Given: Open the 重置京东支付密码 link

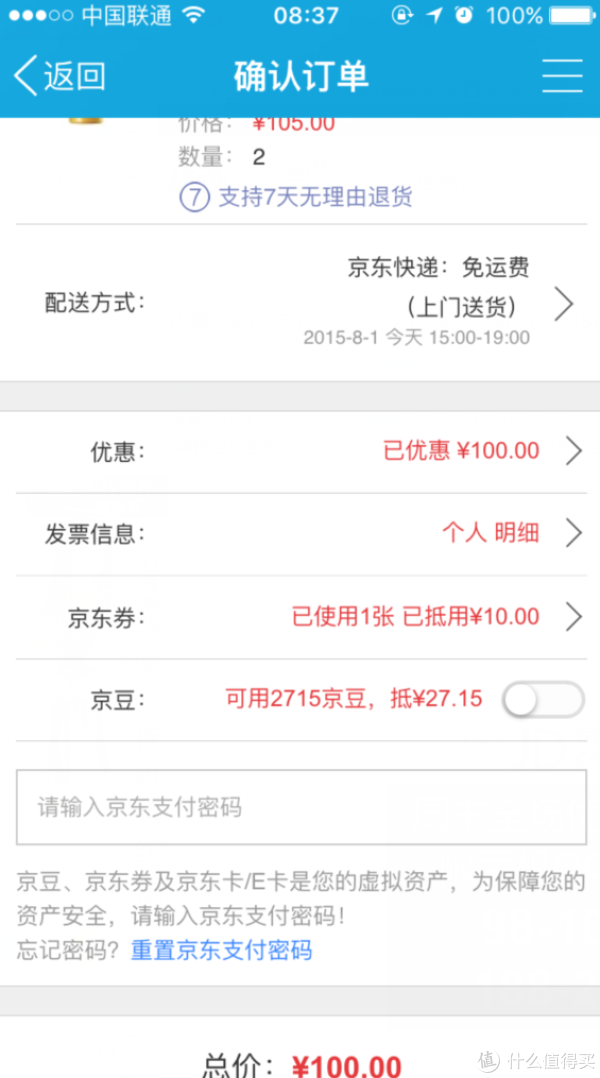Looking at the screenshot, I should pyautogui.click(x=221, y=950).
